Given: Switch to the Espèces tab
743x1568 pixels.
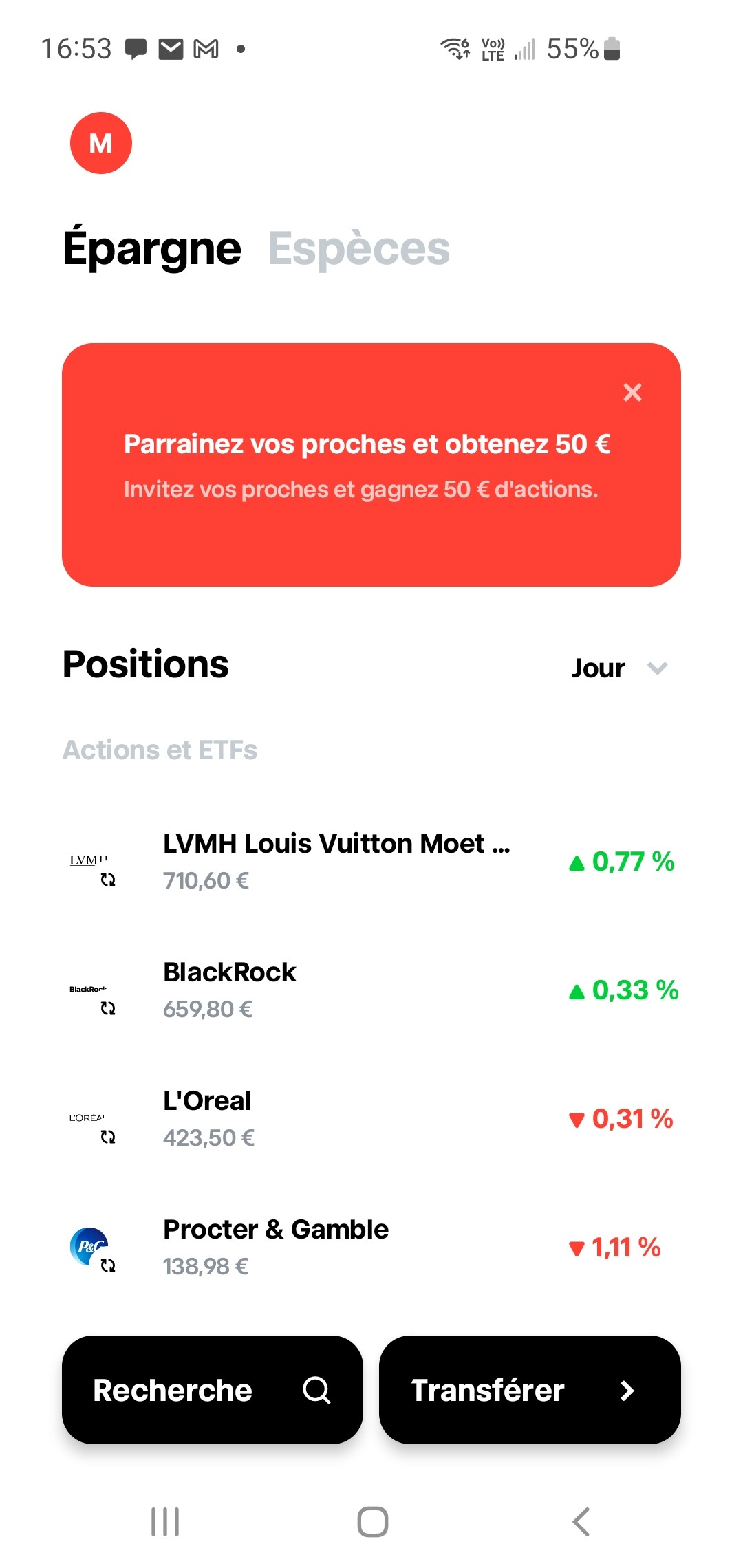Looking at the screenshot, I should (x=358, y=248).
